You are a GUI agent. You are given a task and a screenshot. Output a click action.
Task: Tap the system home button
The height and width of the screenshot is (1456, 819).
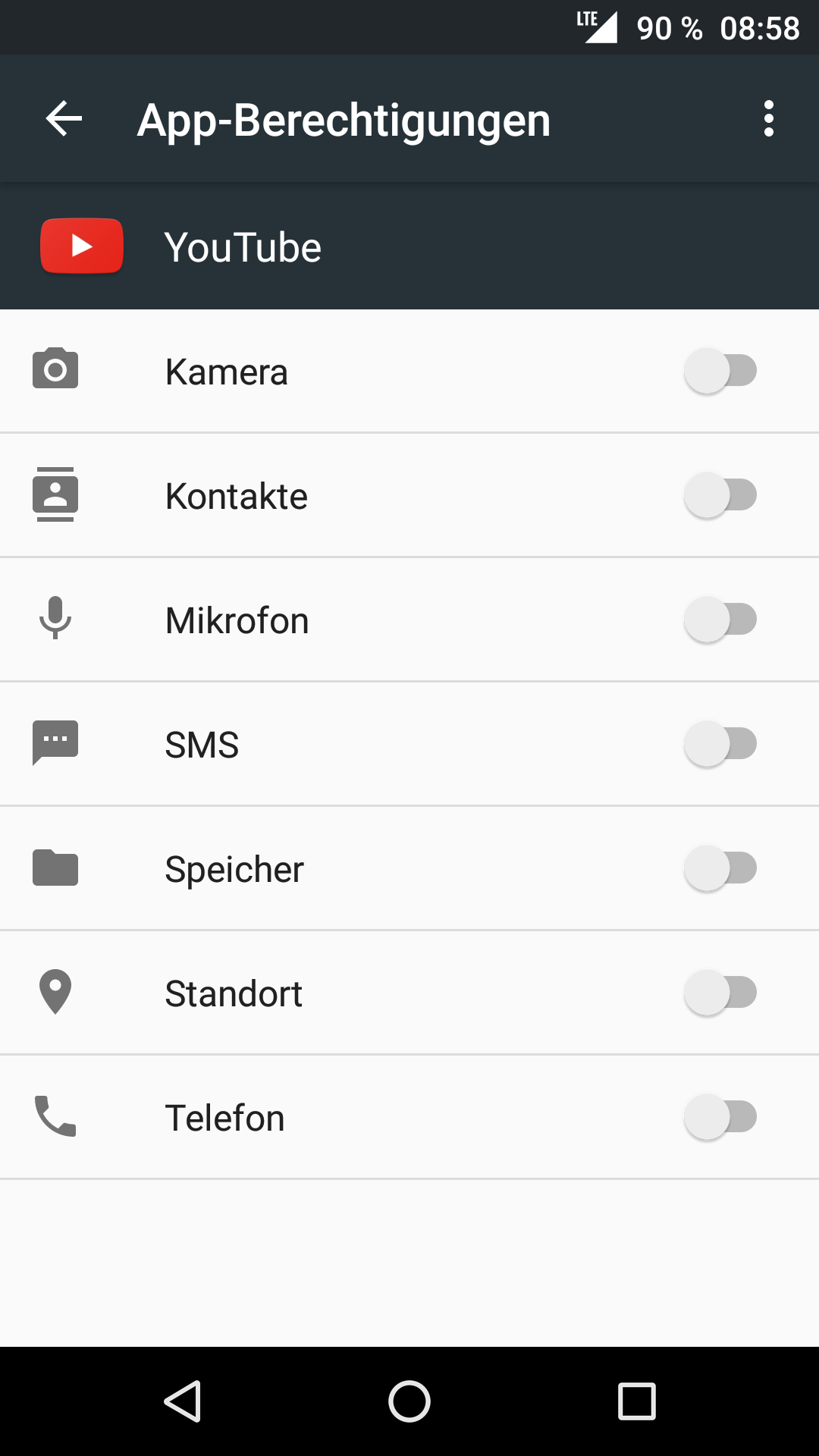click(x=409, y=1401)
